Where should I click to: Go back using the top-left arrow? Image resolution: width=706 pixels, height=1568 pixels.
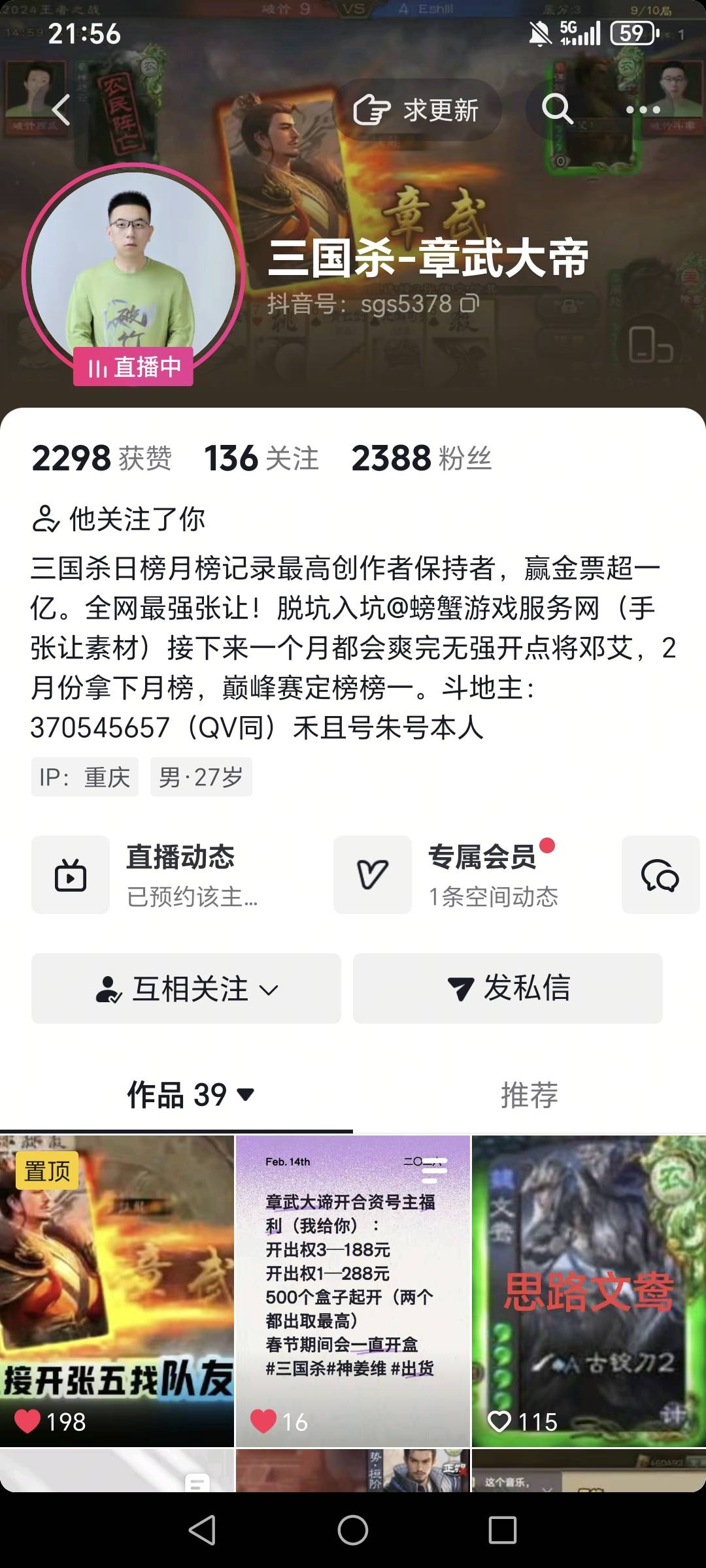61,110
